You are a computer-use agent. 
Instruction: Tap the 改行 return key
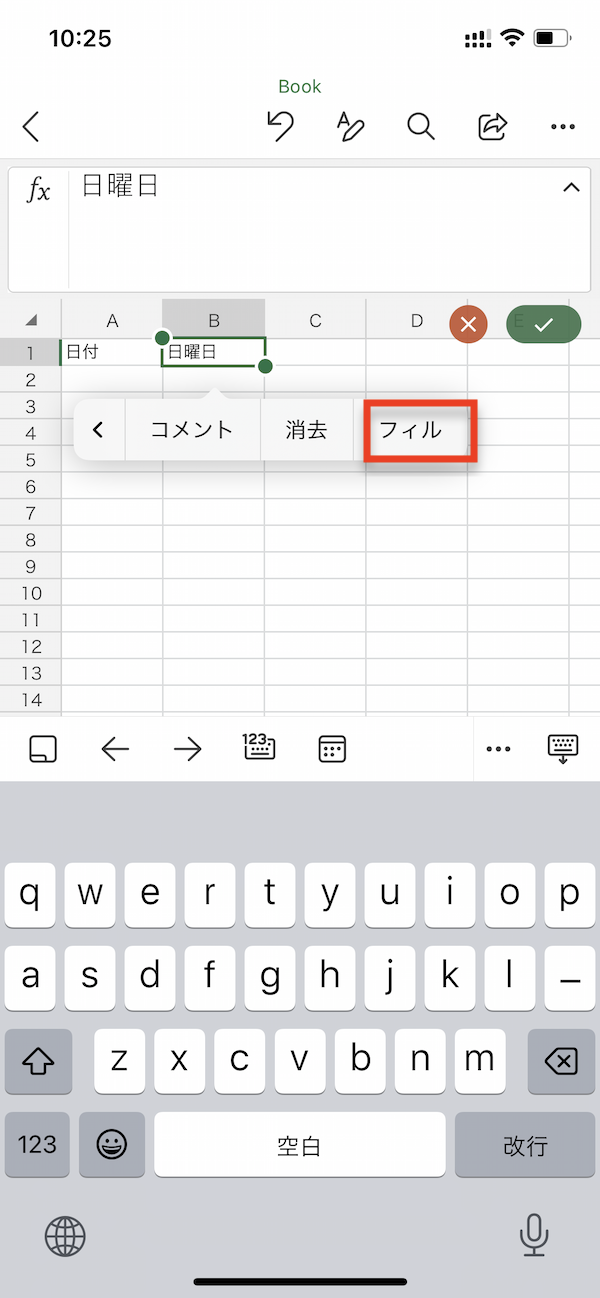pyautogui.click(x=525, y=1144)
